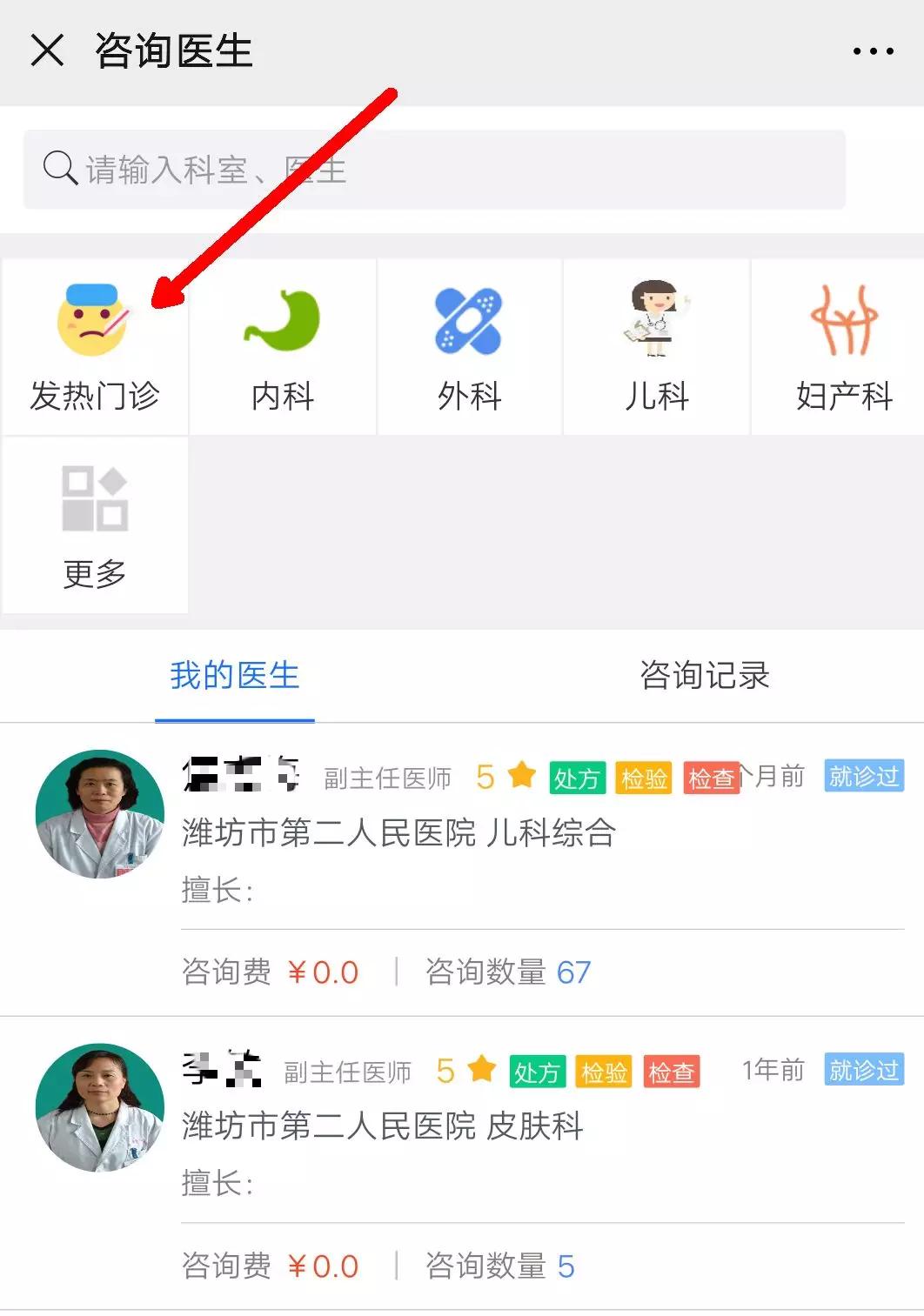Select the 妇产科 department

point(843,348)
